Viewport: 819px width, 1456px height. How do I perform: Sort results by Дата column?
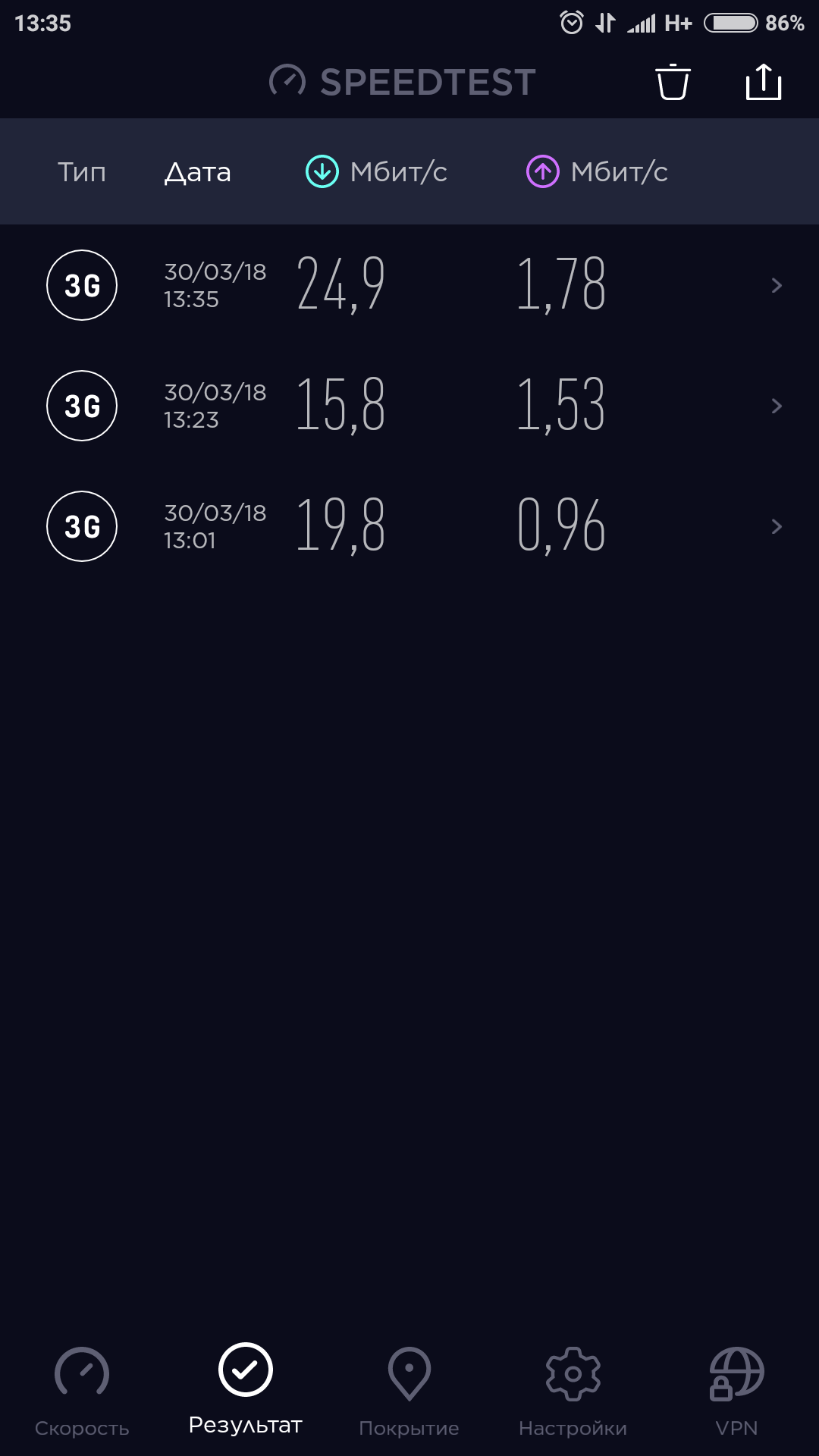(198, 172)
